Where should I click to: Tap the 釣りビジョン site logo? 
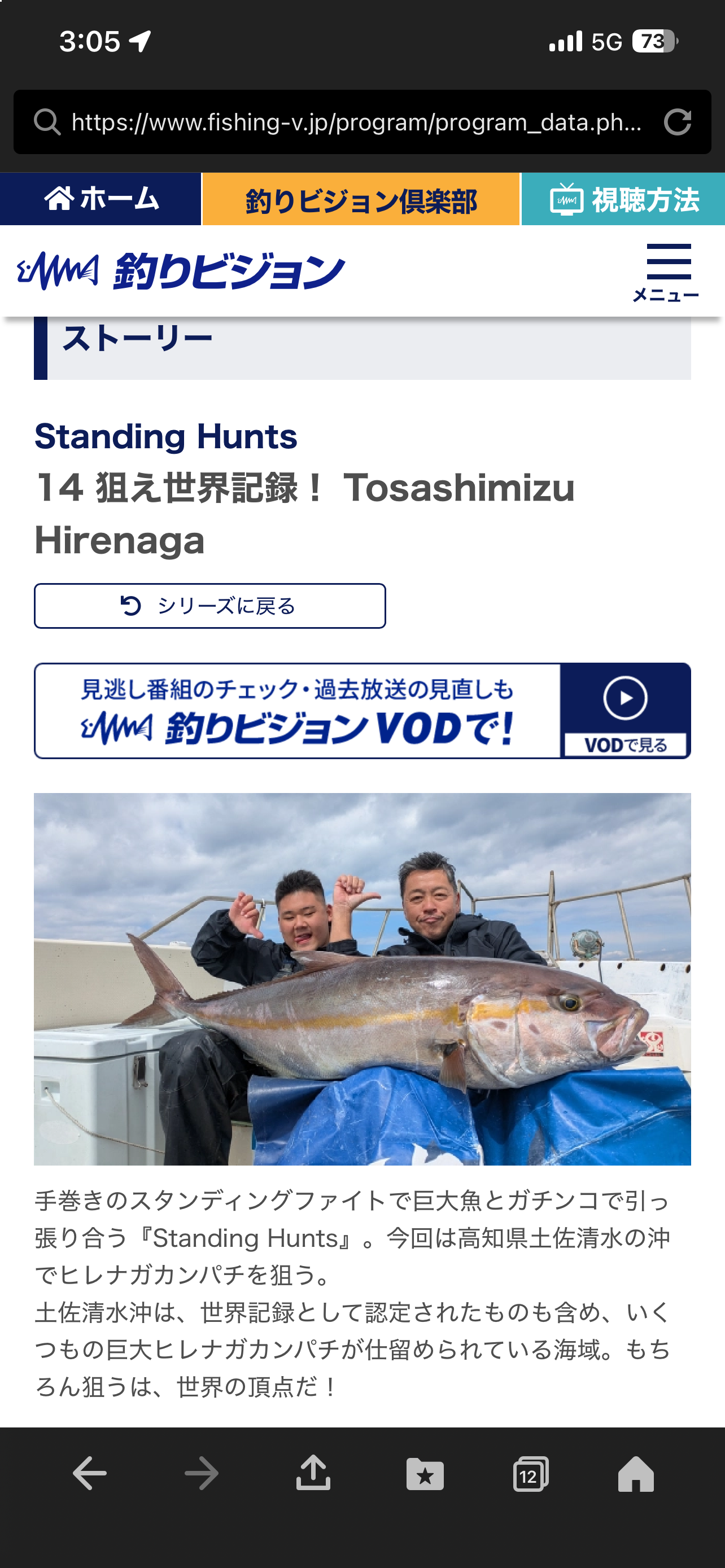181,271
